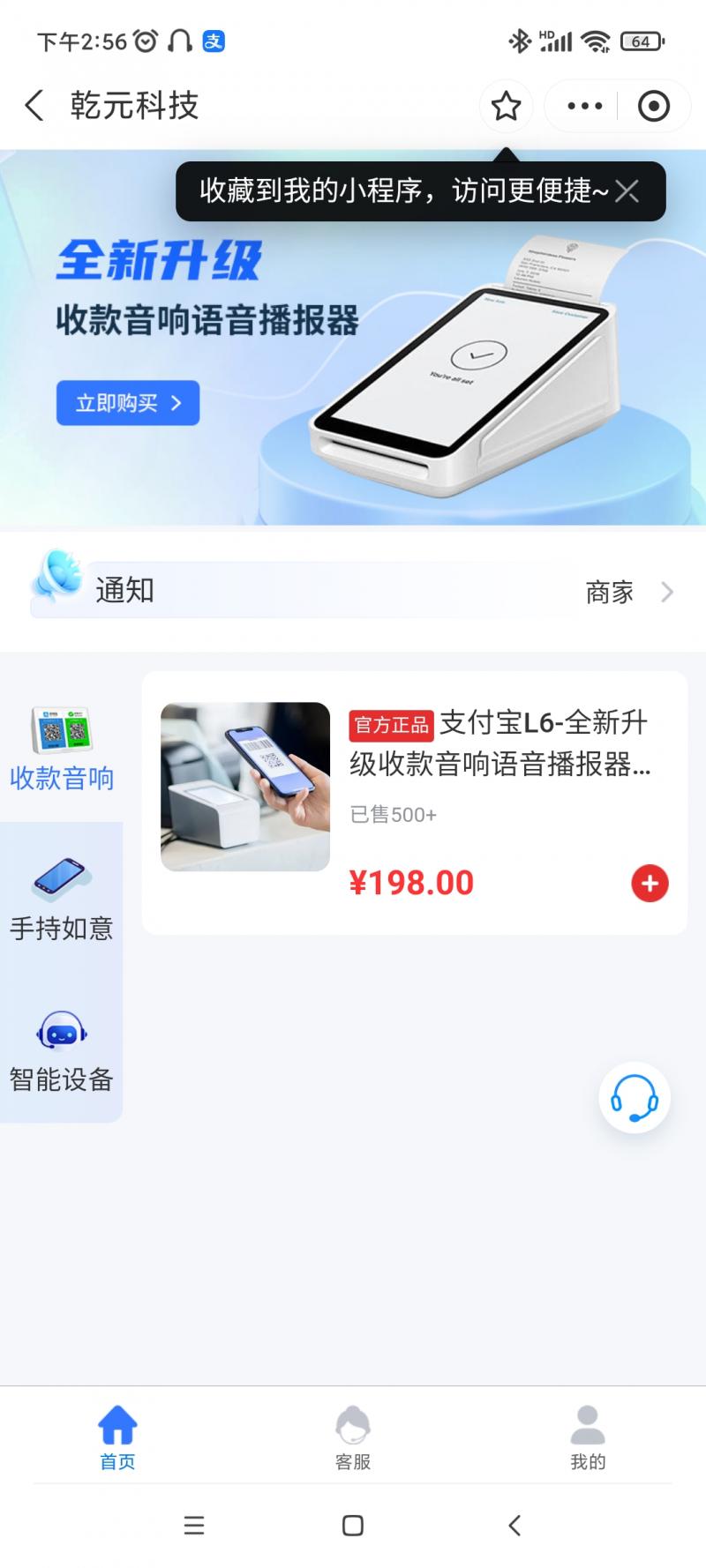The width and height of the screenshot is (706, 1568).
Task: Dismiss the 收藏到我的小程序 tooltip
Action: pos(627,191)
